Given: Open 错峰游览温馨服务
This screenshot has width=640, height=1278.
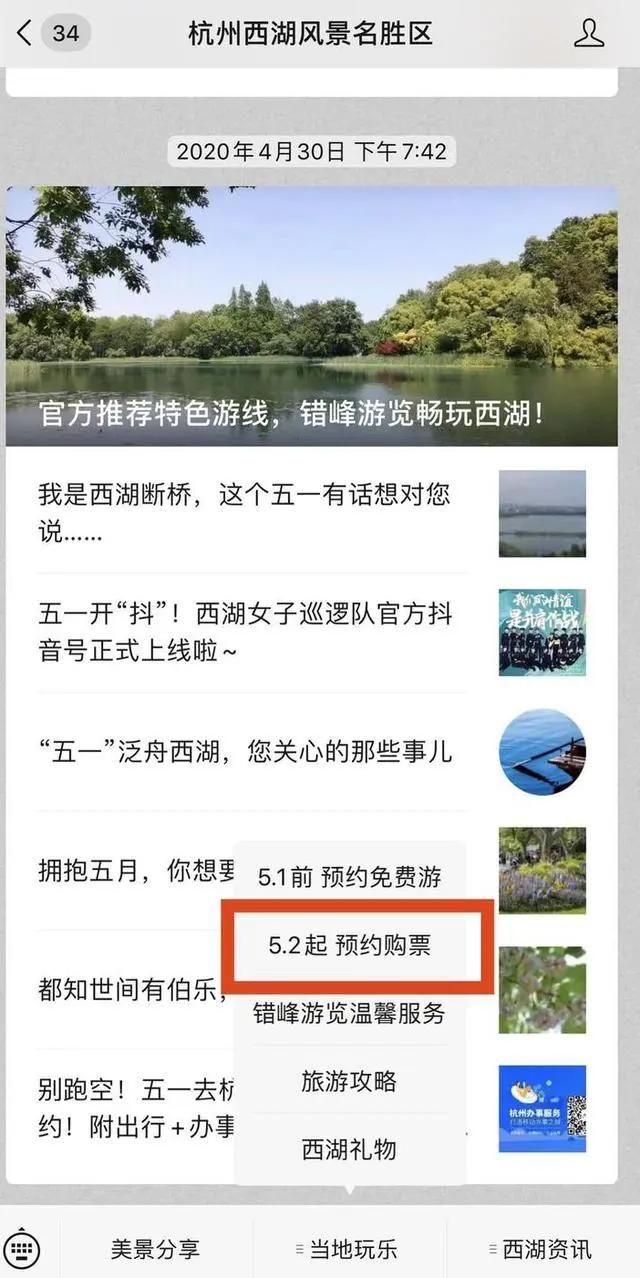Looking at the screenshot, I should (x=349, y=1012).
